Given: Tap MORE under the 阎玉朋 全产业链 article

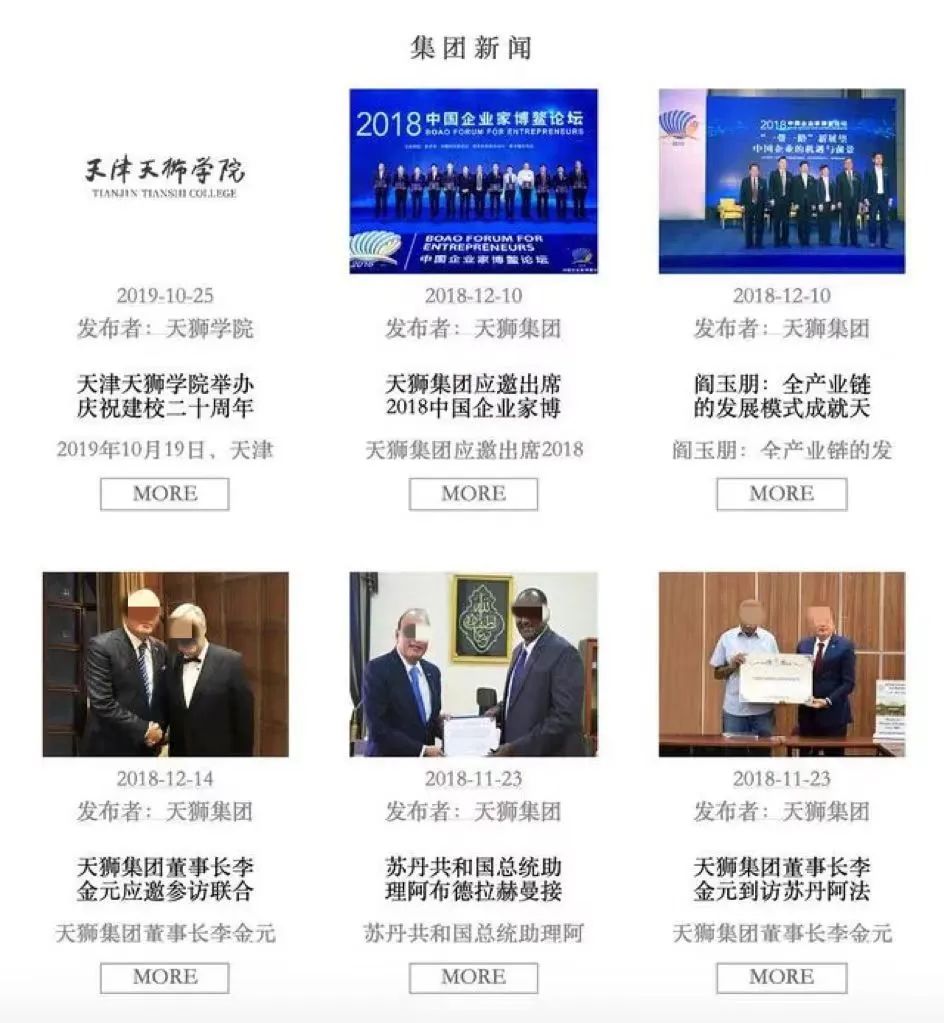Looking at the screenshot, I should click(x=781, y=494).
